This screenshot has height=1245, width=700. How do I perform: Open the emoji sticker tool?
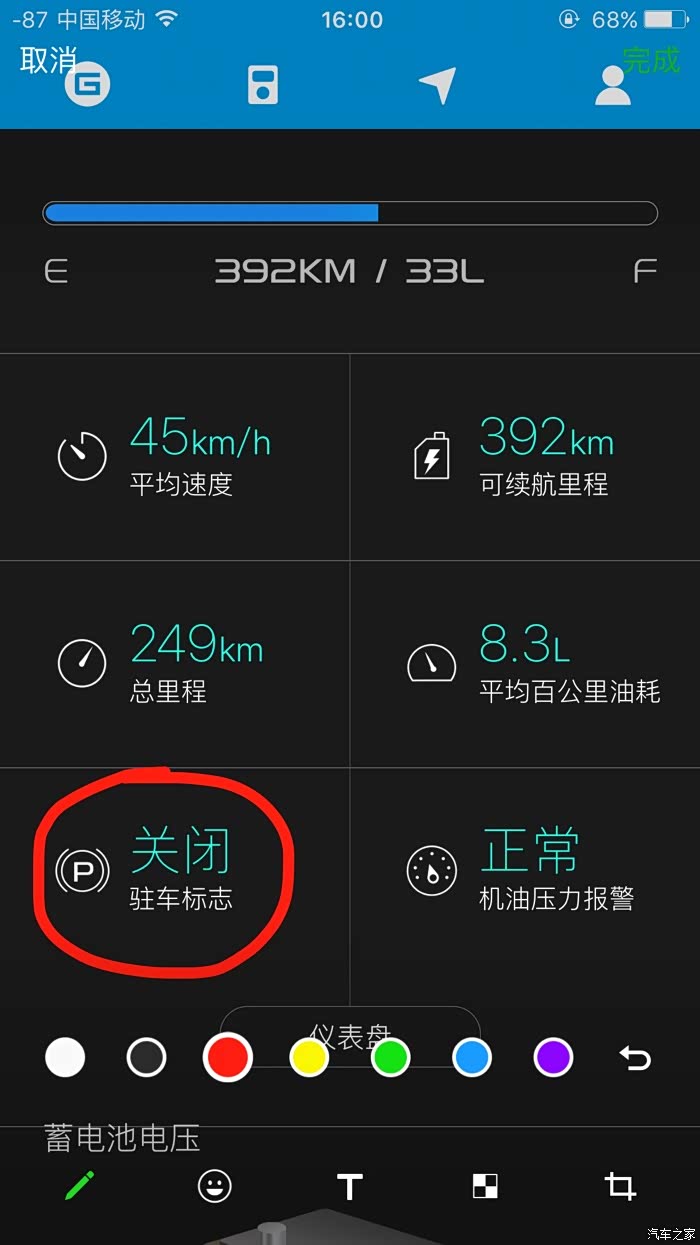point(214,1186)
